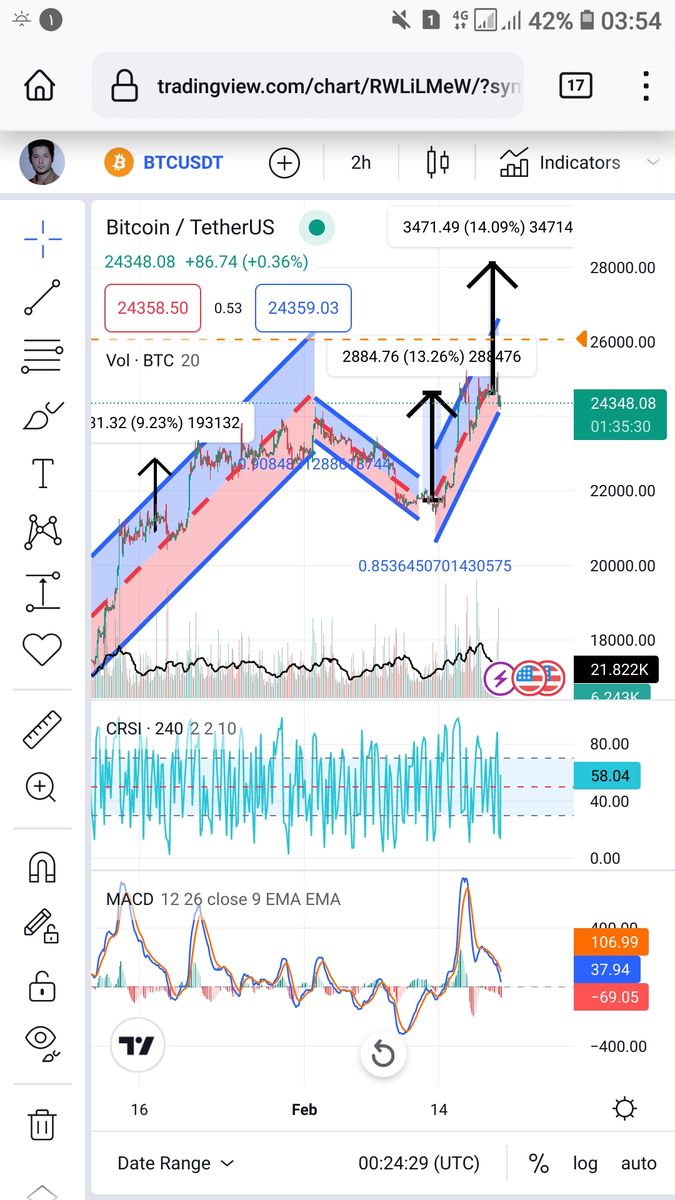Hide all drawings with the eye icon
The height and width of the screenshot is (1200, 675).
tap(42, 1043)
